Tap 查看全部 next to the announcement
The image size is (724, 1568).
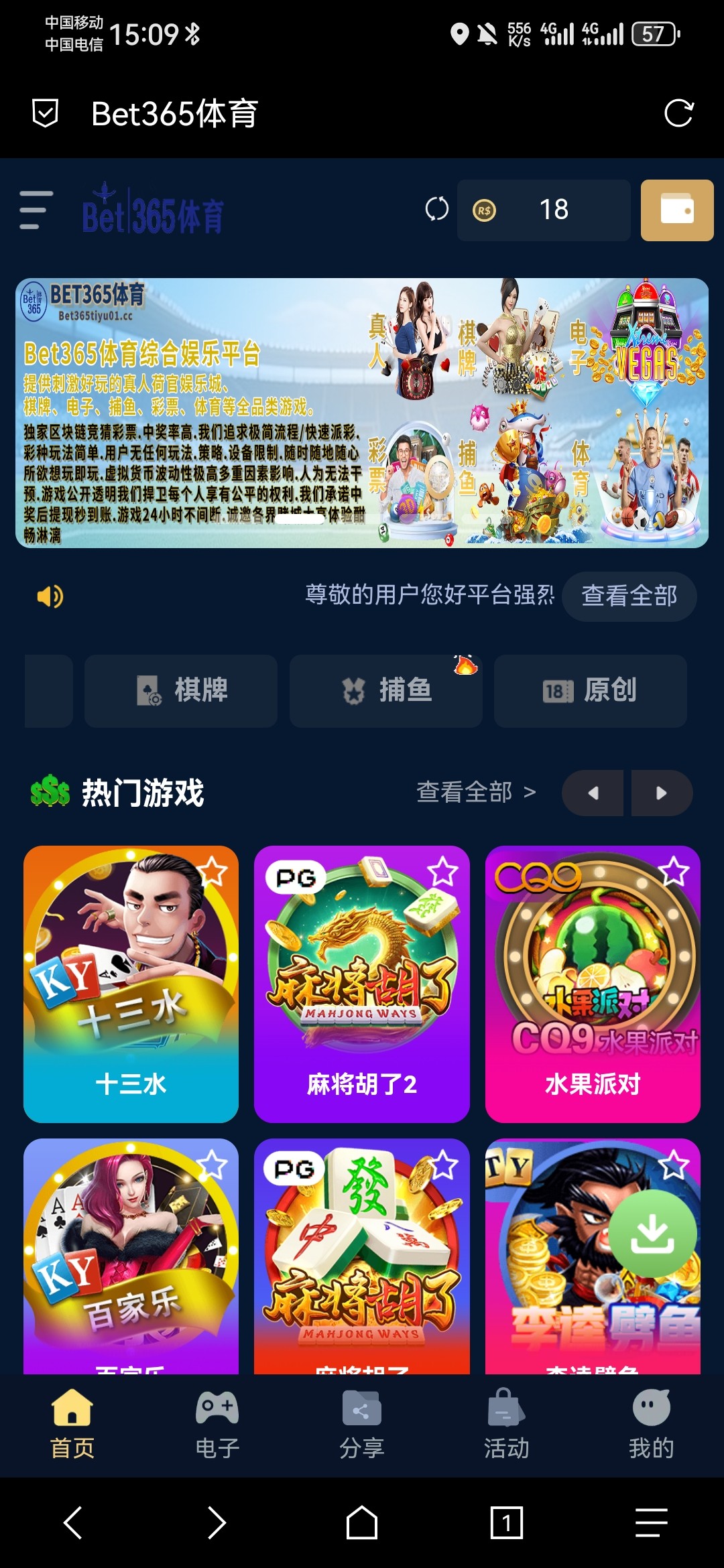point(629,596)
